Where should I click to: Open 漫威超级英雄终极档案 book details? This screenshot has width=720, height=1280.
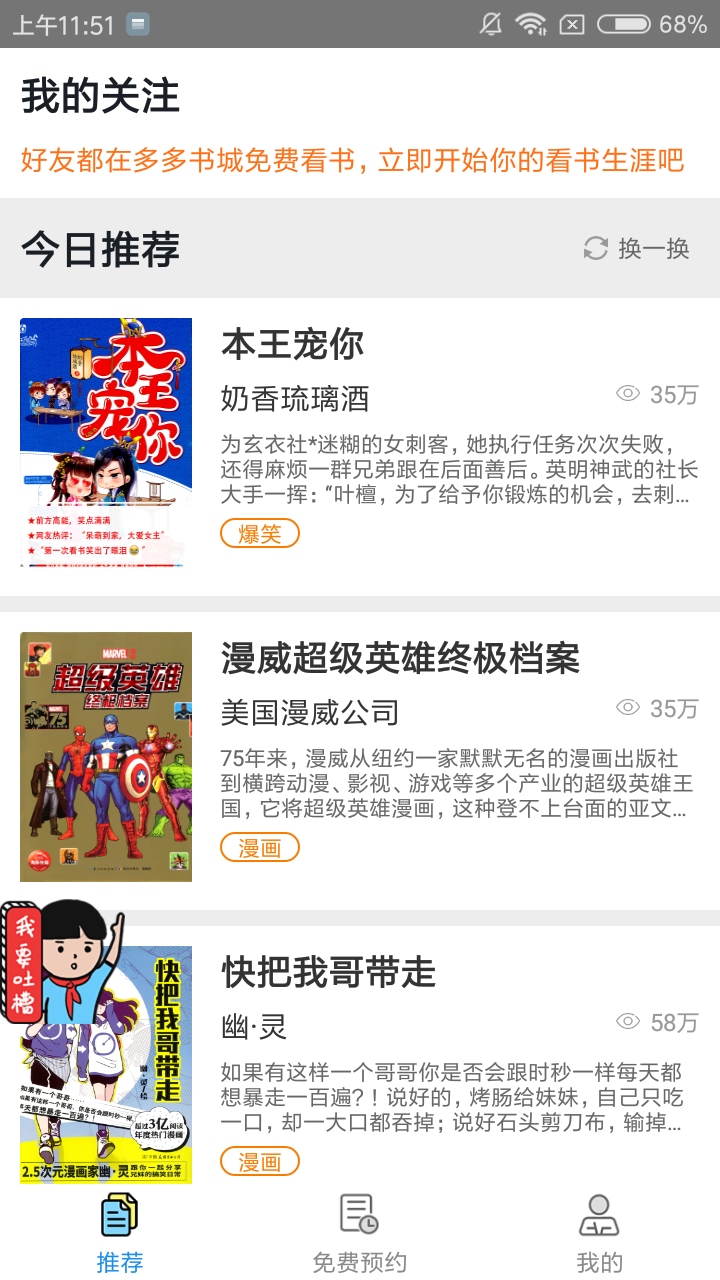(x=400, y=658)
